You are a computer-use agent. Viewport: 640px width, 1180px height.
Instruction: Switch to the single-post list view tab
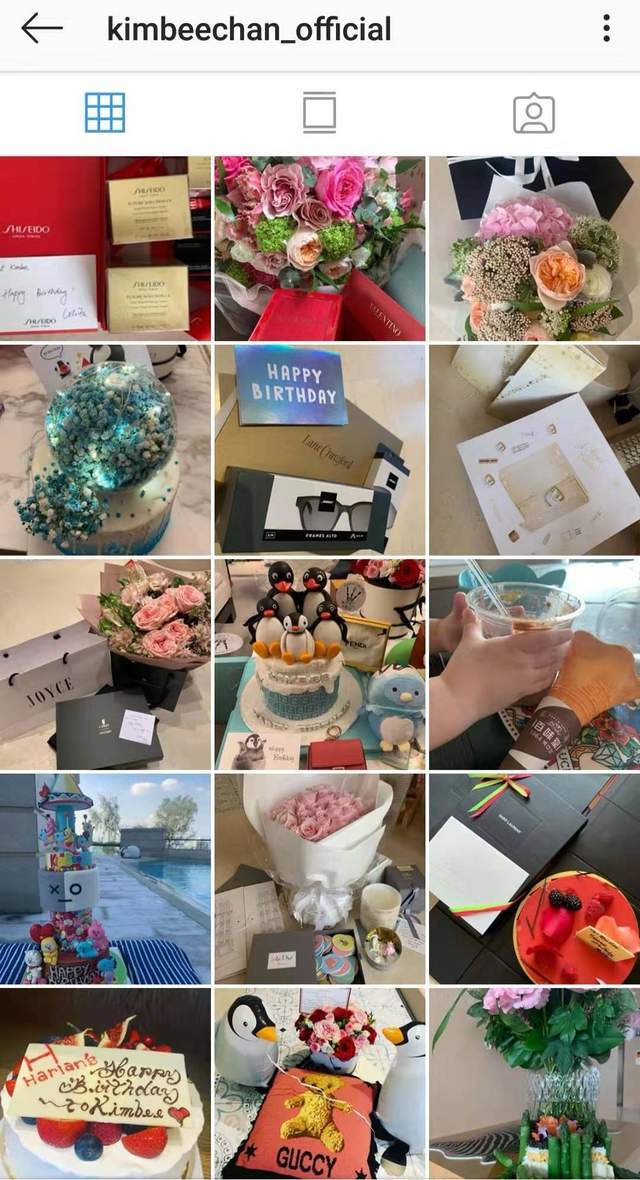click(x=319, y=113)
